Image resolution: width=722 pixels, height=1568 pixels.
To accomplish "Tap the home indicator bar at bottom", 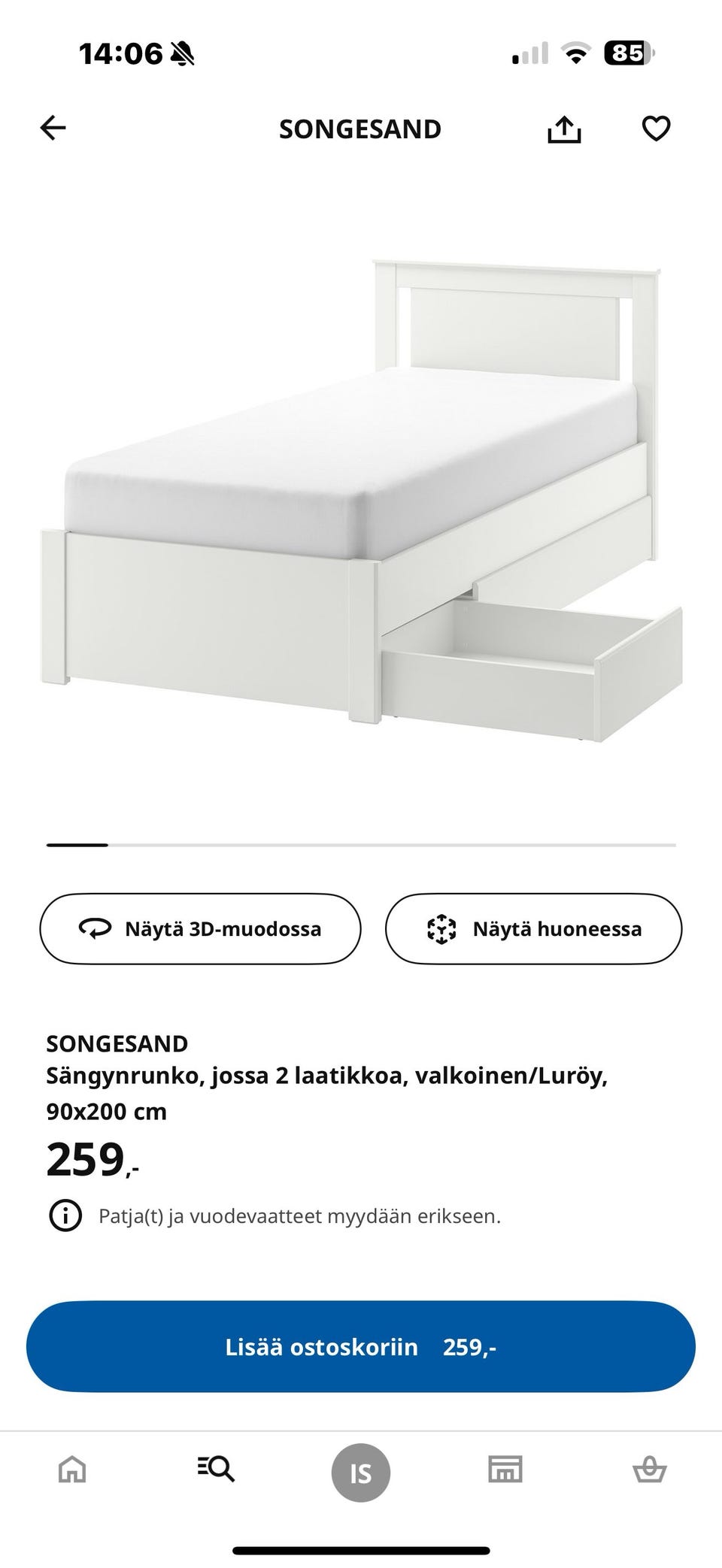I will click(x=361, y=1548).
